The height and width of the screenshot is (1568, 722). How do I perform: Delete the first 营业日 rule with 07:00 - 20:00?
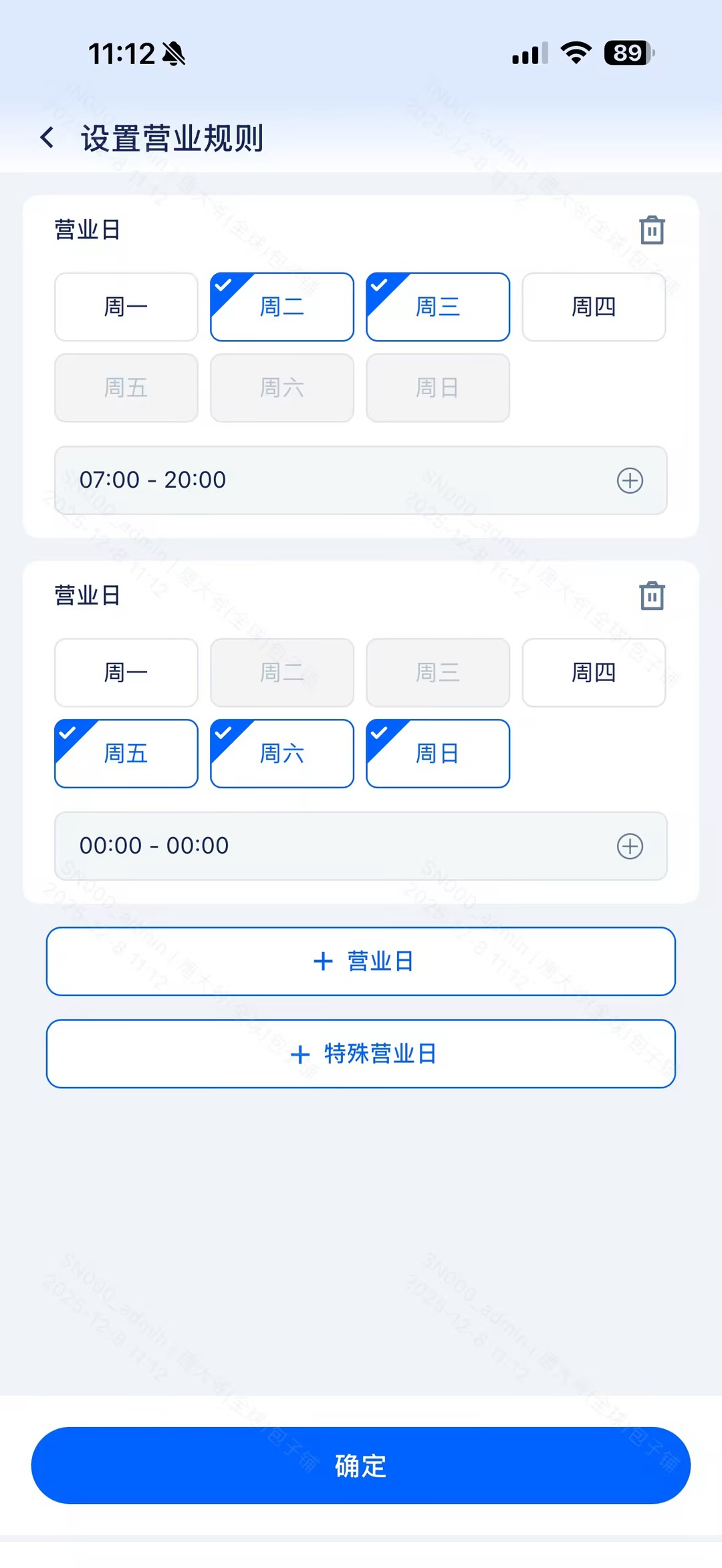pos(652,230)
